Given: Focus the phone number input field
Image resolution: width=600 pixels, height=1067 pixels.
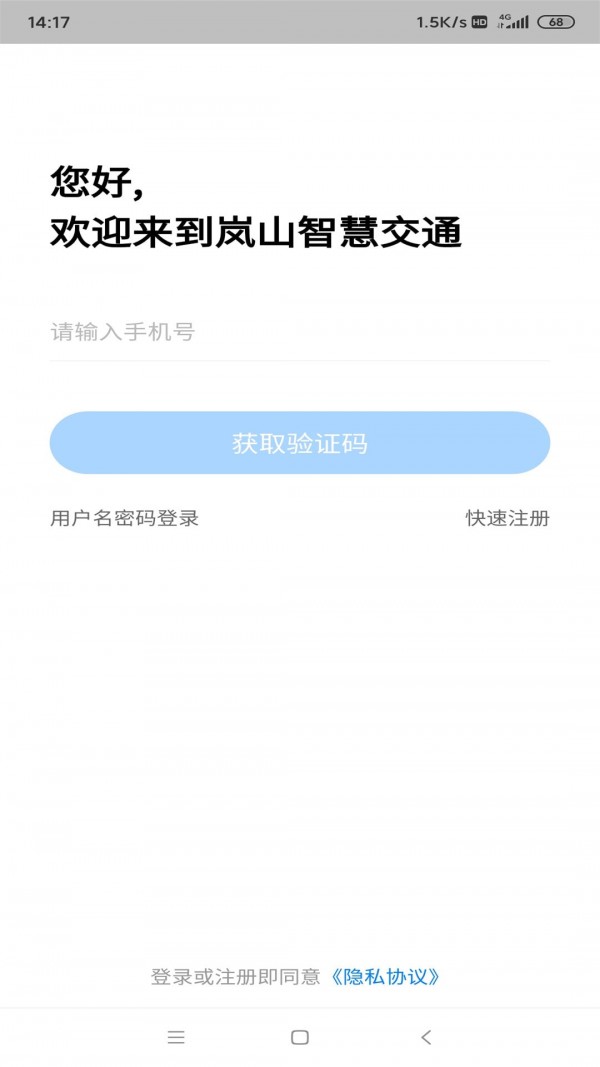Looking at the screenshot, I should coord(300,333).
